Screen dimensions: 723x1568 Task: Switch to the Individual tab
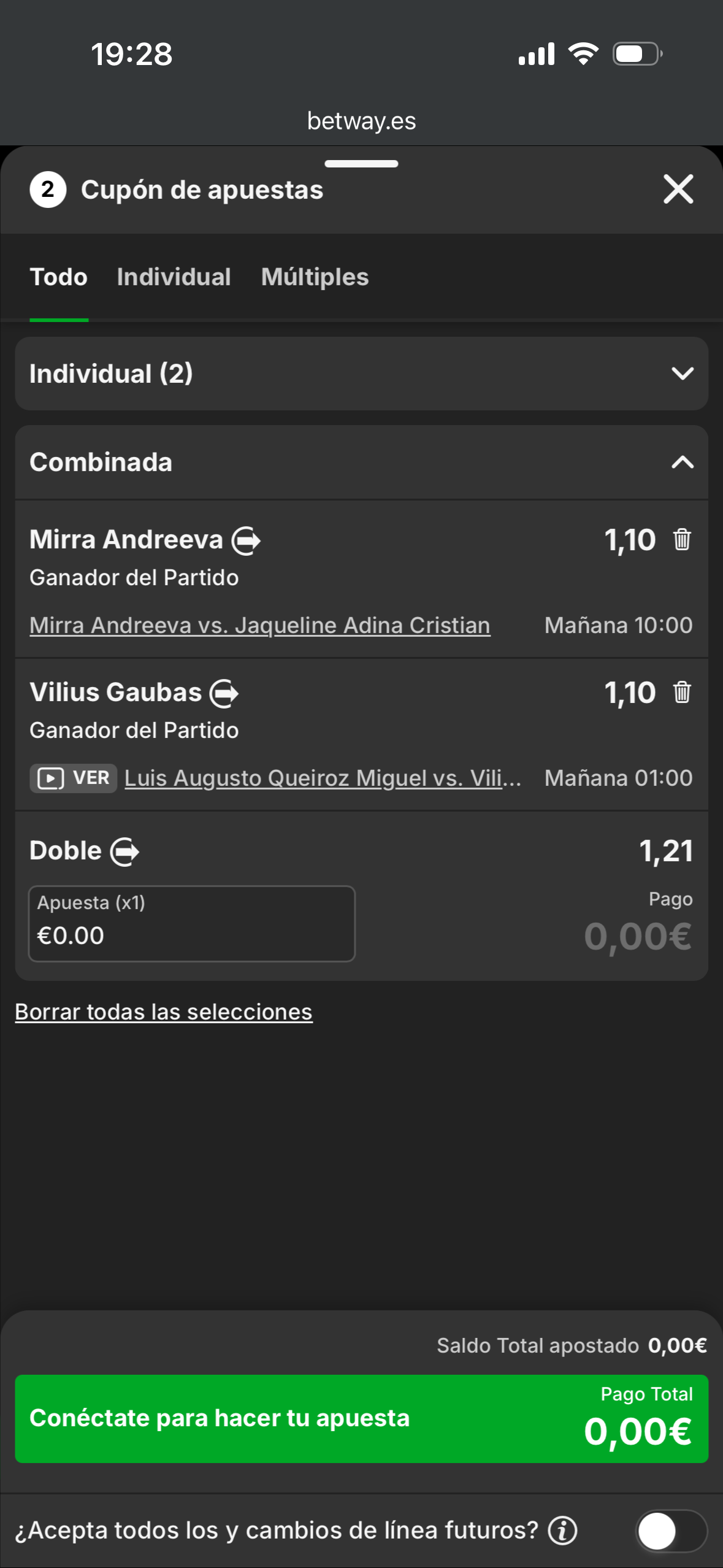[x=174, y=277]
